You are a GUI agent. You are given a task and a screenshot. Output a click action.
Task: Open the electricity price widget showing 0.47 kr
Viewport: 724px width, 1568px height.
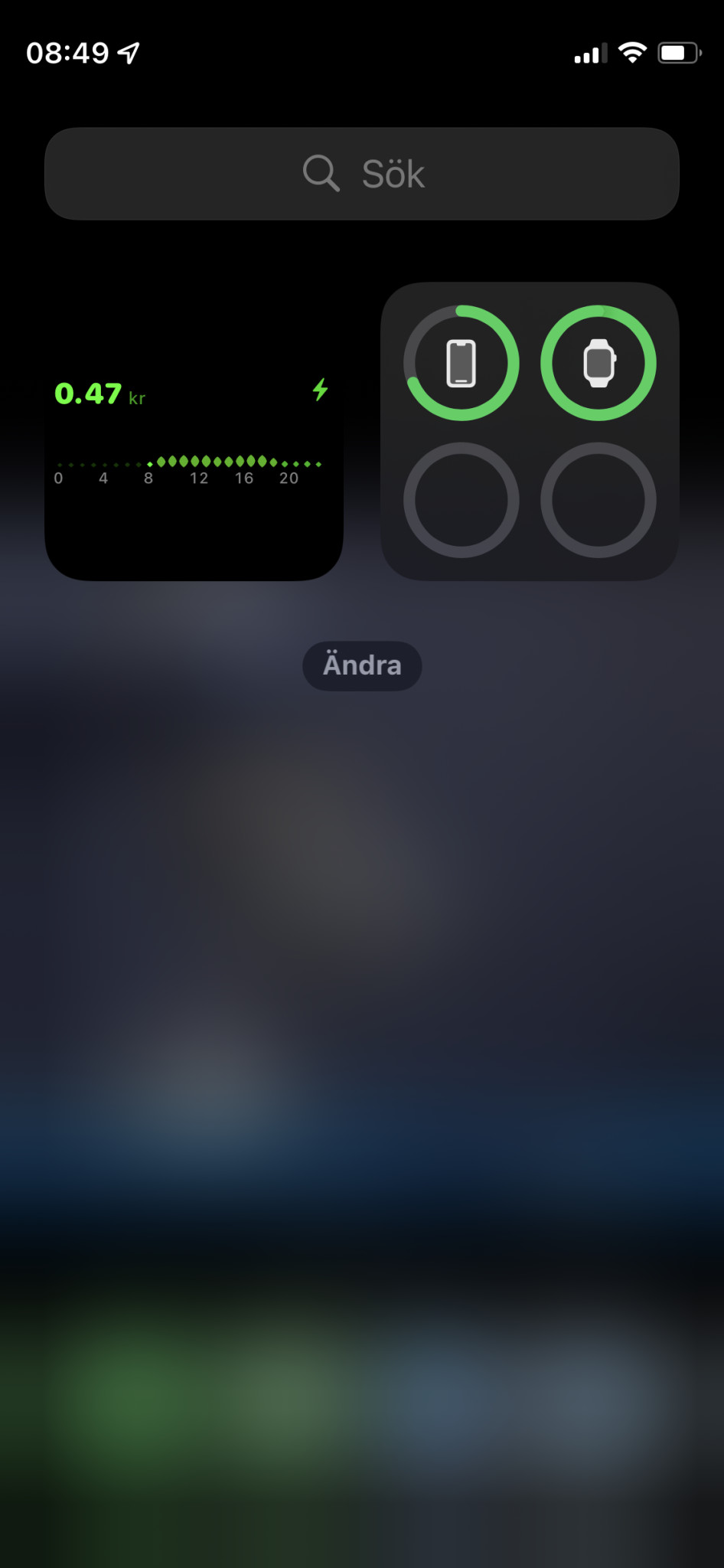(x=194, y=431)
